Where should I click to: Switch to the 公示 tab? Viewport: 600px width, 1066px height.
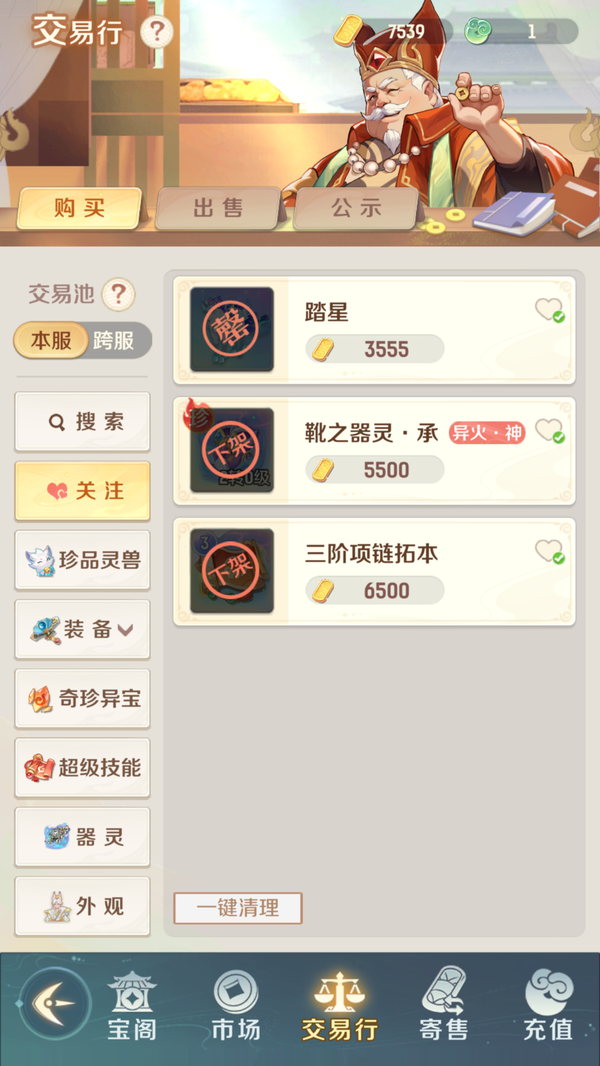(x=357, y=208)
